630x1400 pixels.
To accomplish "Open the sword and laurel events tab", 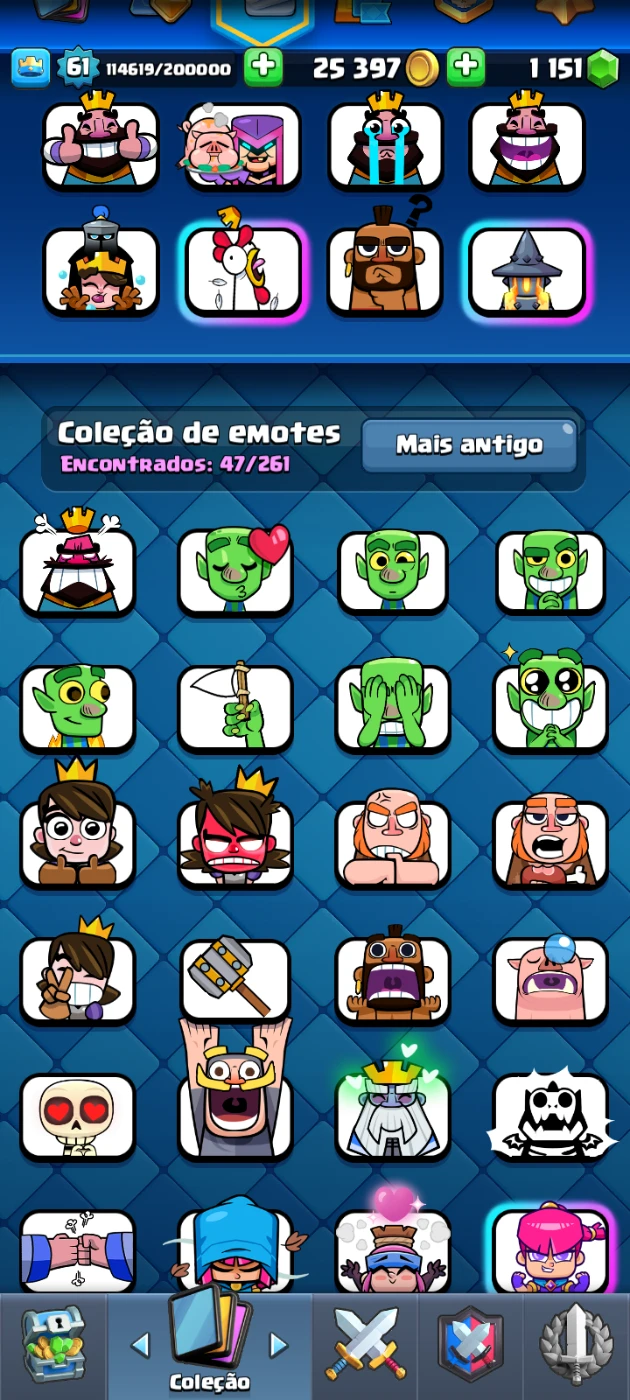I will (x=576, y=1345).
